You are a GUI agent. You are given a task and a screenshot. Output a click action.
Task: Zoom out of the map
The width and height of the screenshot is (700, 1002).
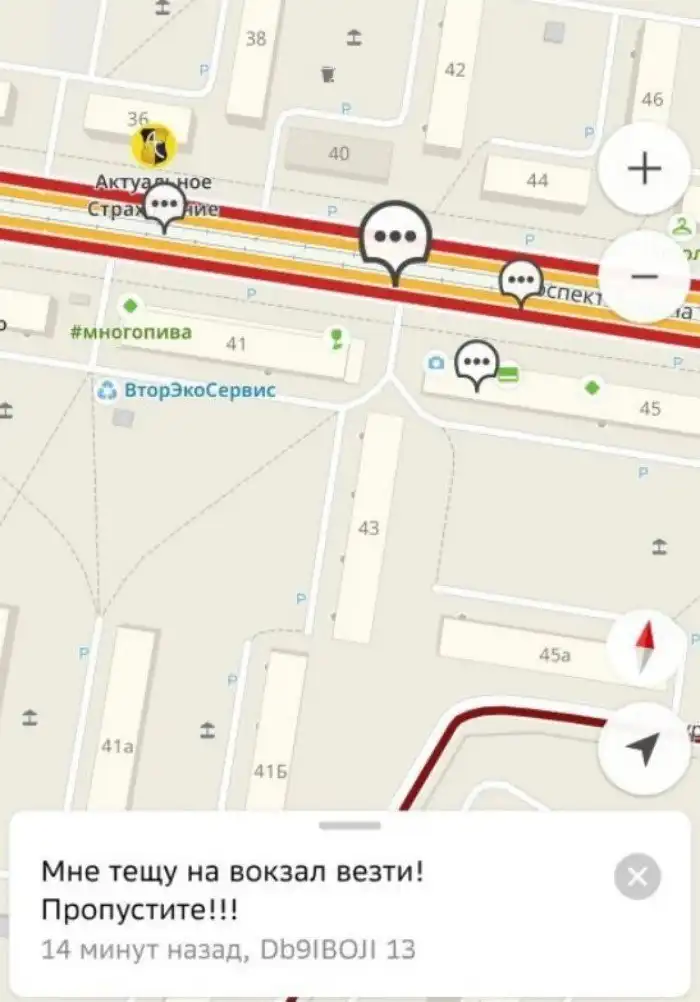pos(644,276)
